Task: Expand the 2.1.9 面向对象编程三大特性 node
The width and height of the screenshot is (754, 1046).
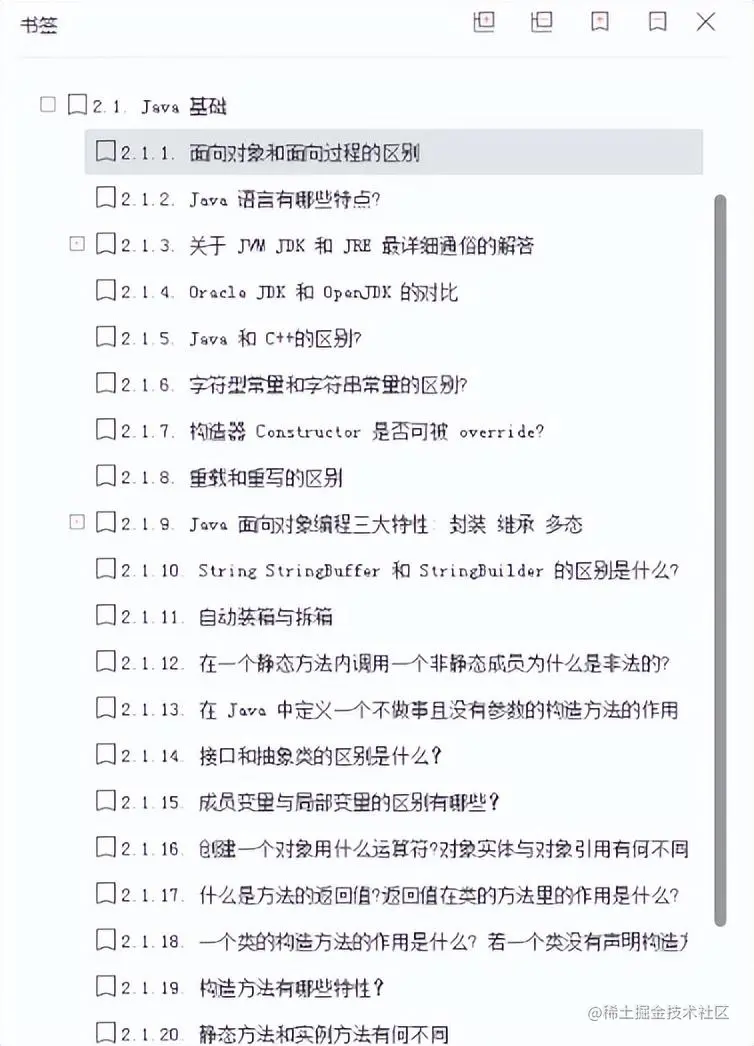Action: [x=77, y=523]
